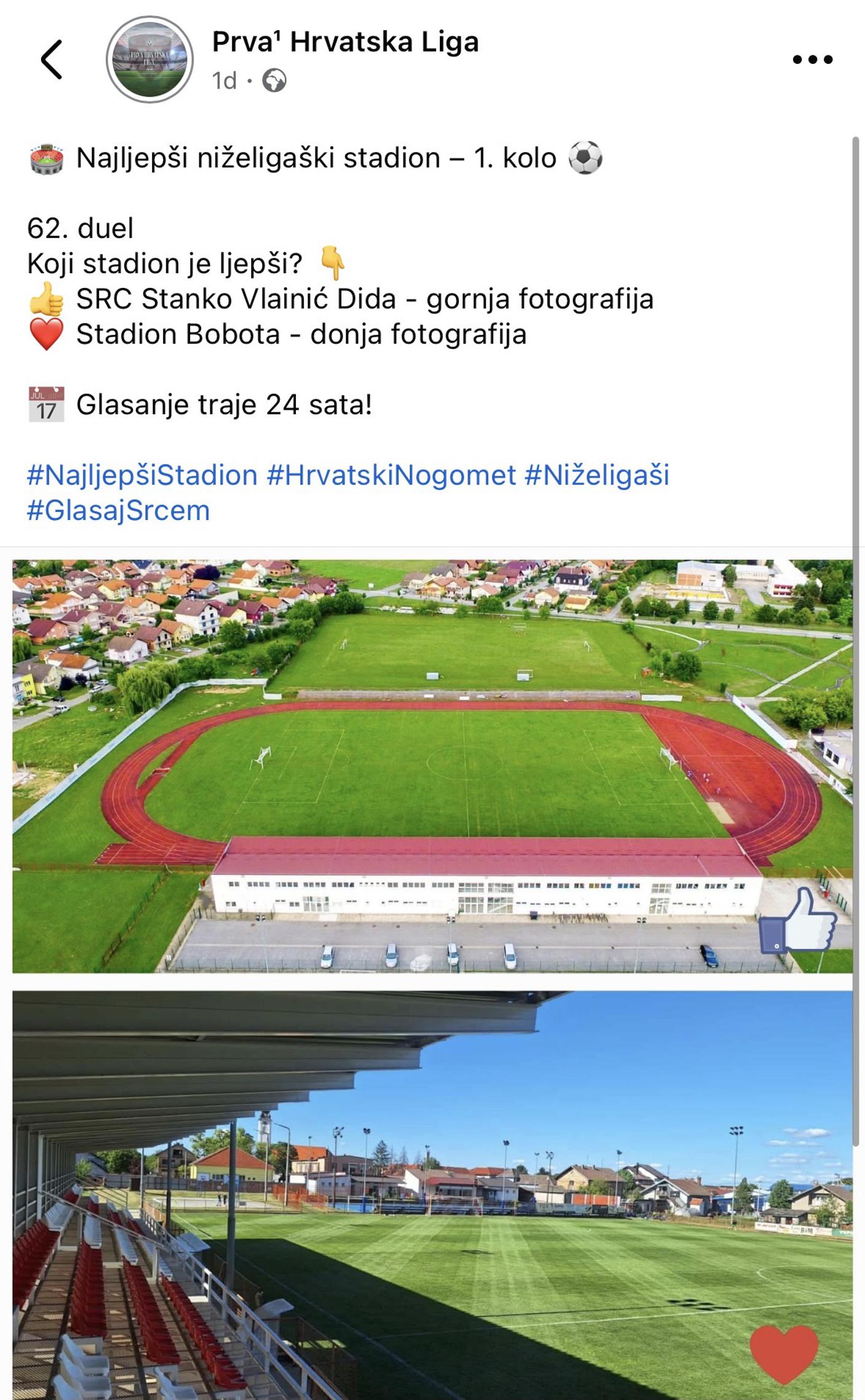Image resolution: width=865 pixels, height=1400 pixels.
Task: Open the #HrvatskiNogomet hashtag
Action: [x=391, y=475]
